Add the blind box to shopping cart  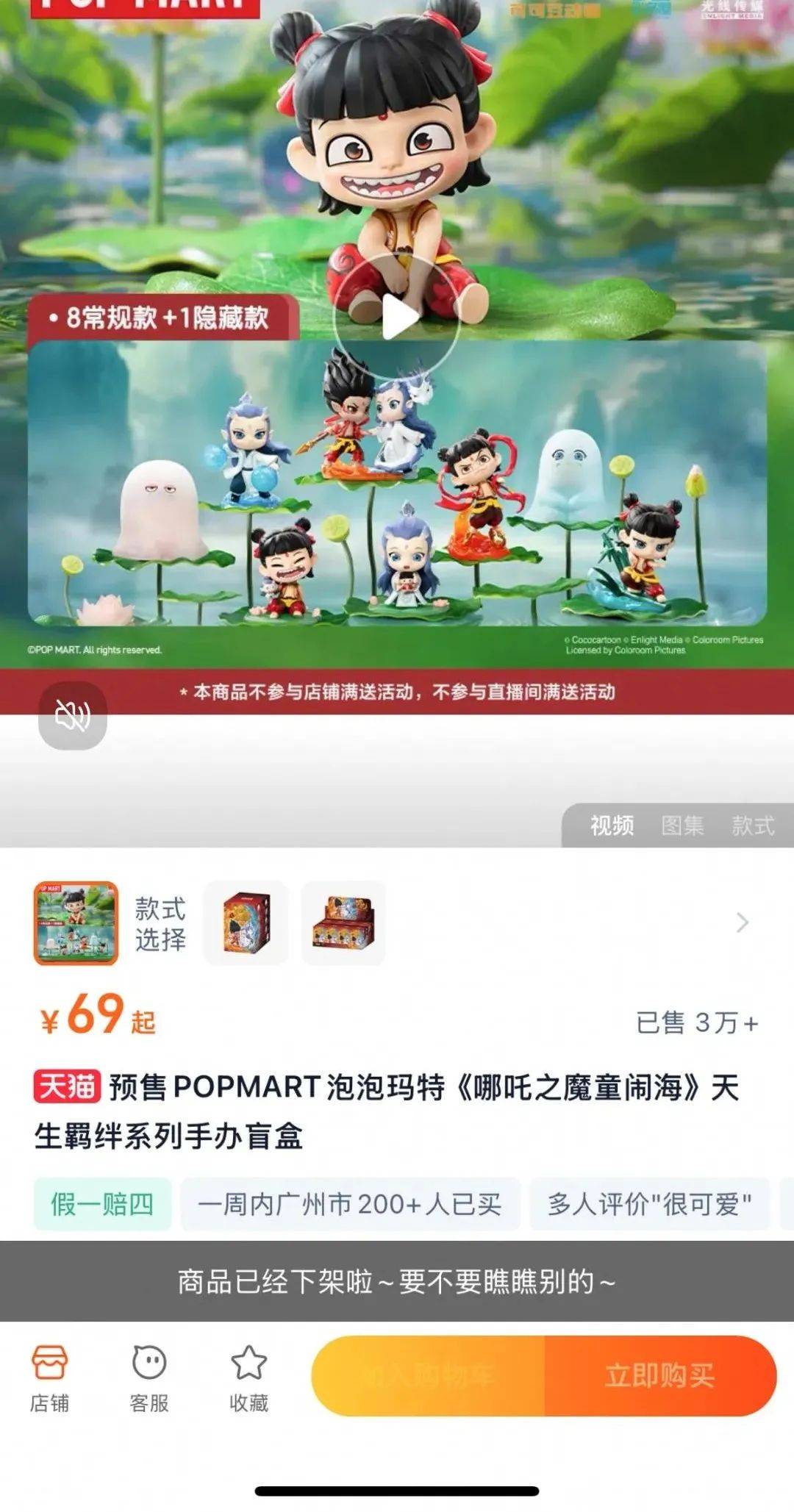click(428, 1375)
